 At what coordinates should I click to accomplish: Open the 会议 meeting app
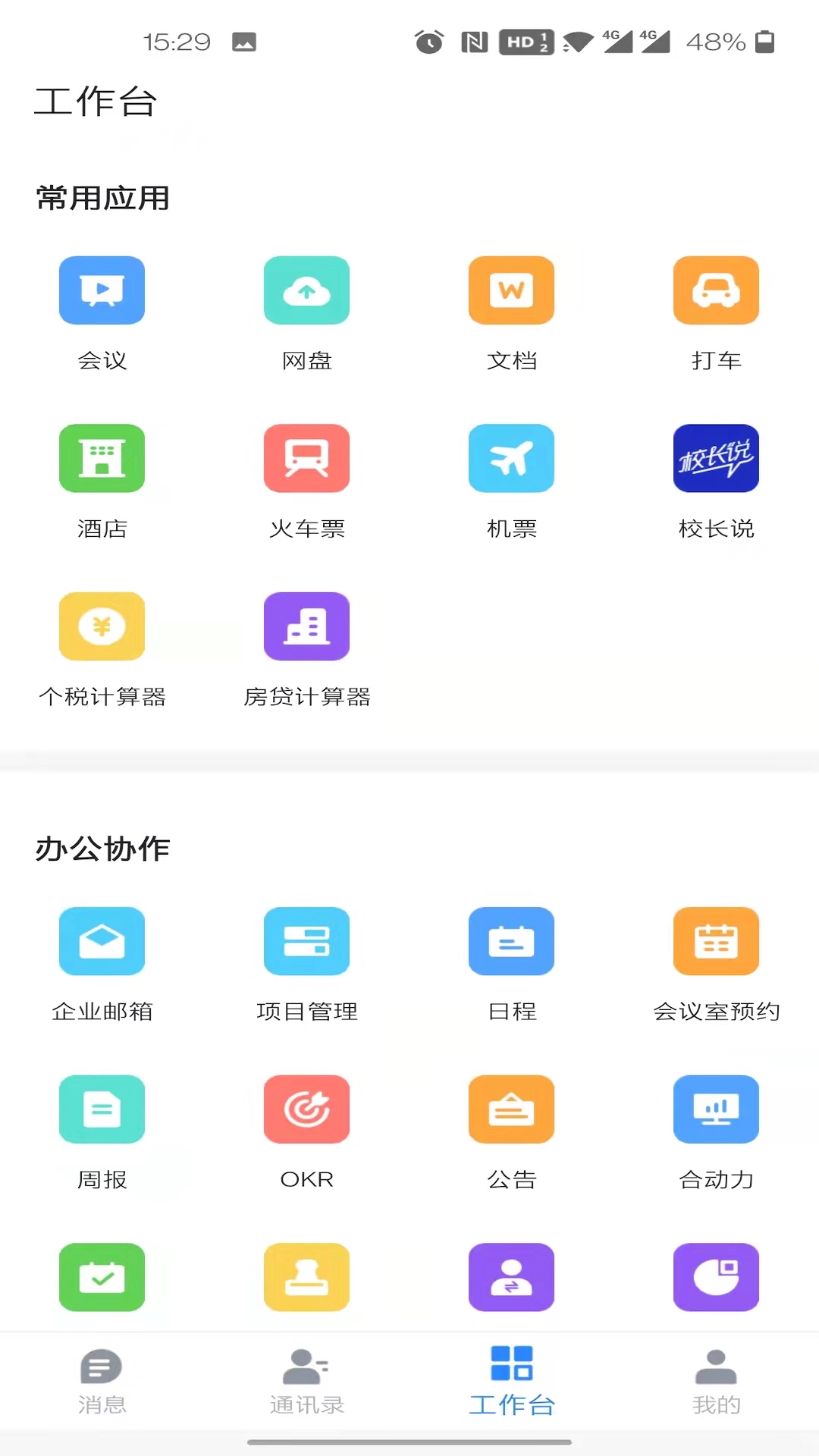tap(102, 290)
